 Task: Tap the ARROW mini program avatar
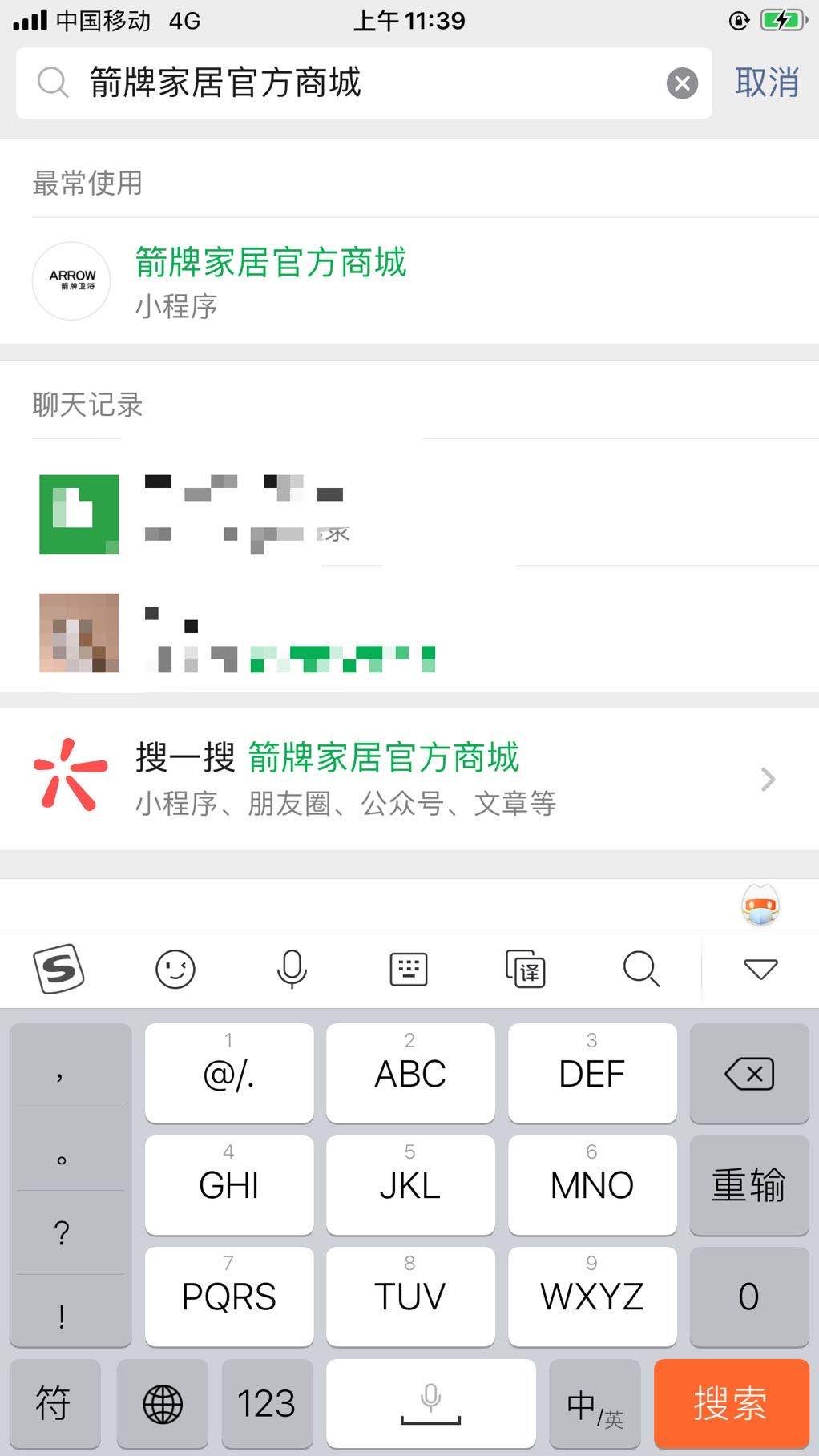(x=71, y=281)
